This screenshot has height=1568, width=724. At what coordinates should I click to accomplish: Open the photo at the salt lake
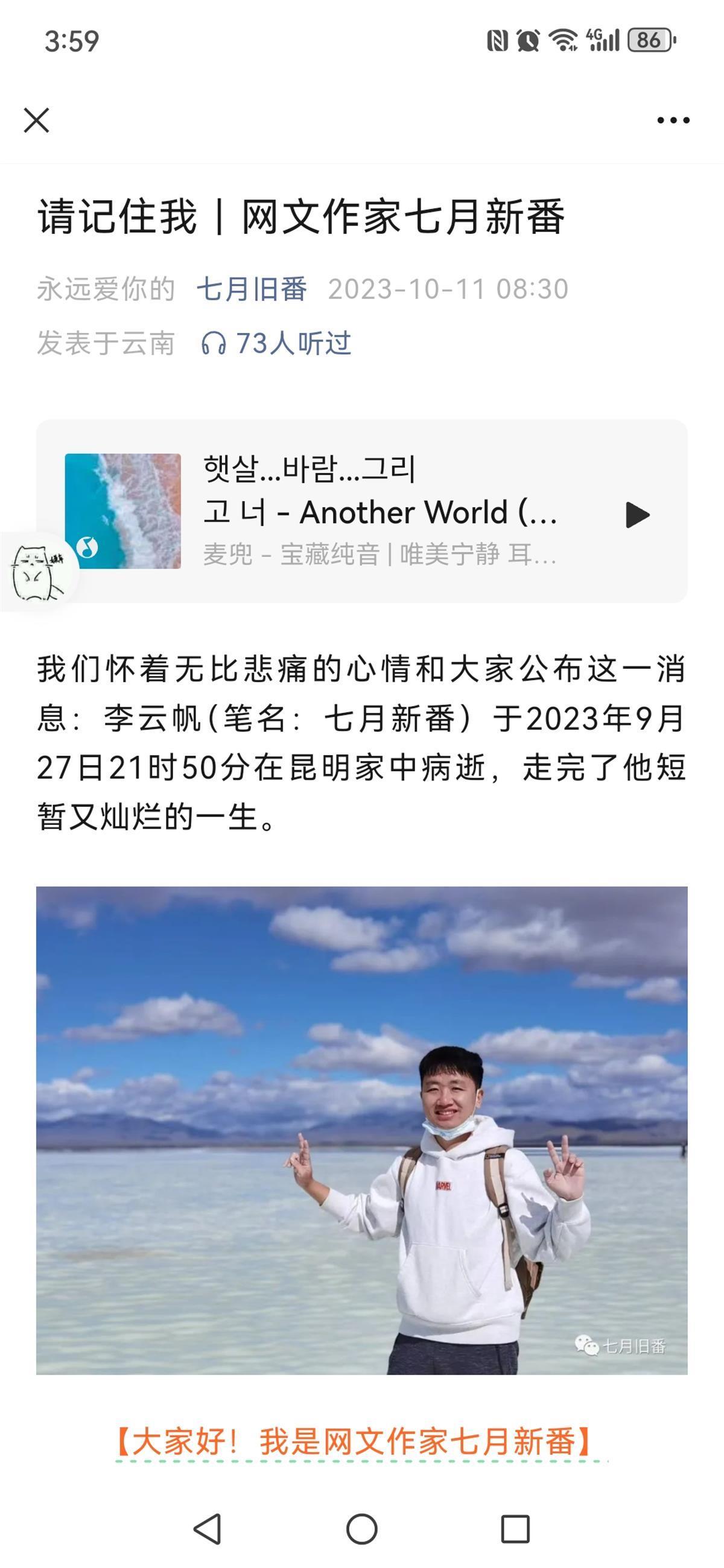(361, 1130)
